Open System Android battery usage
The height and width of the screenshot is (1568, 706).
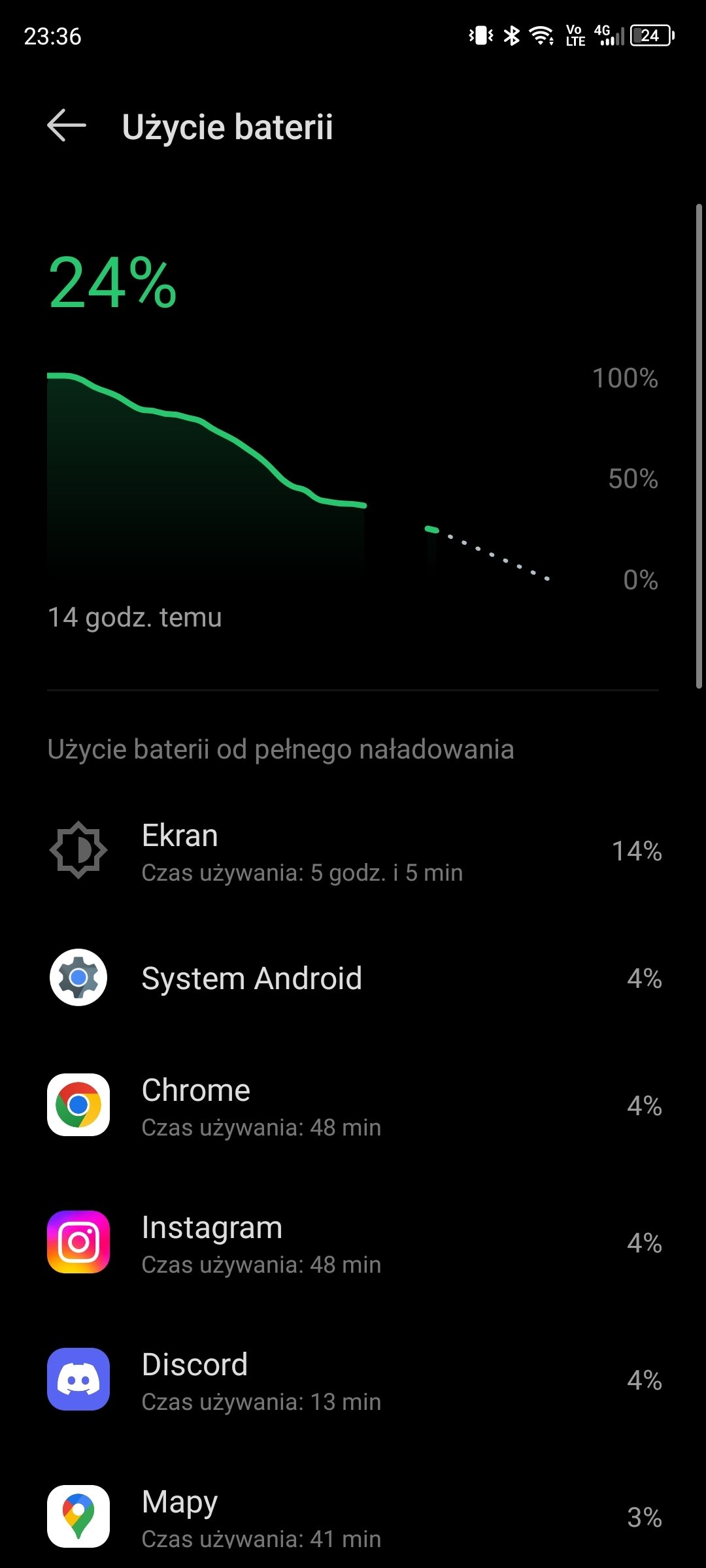pos(353,978)
